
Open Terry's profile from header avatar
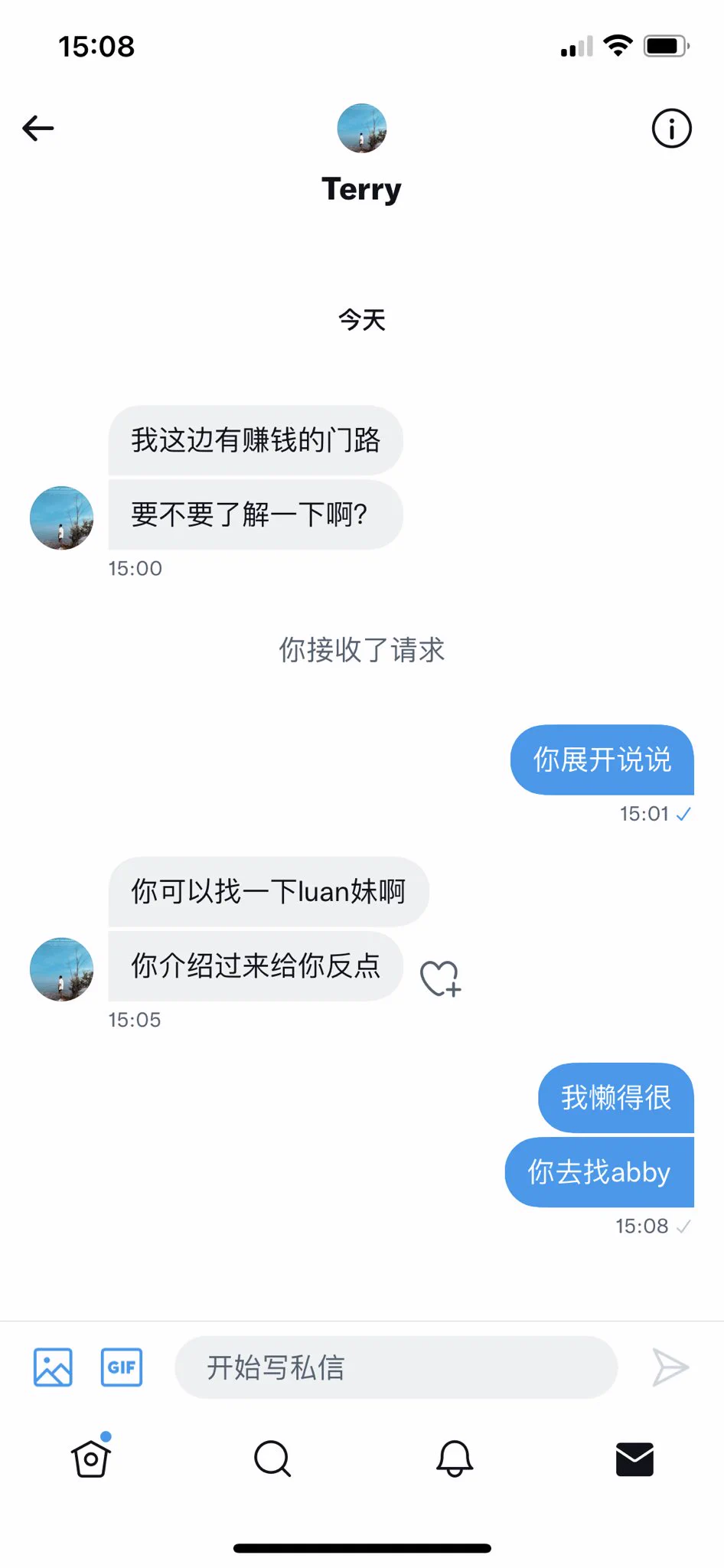point(362,129)
